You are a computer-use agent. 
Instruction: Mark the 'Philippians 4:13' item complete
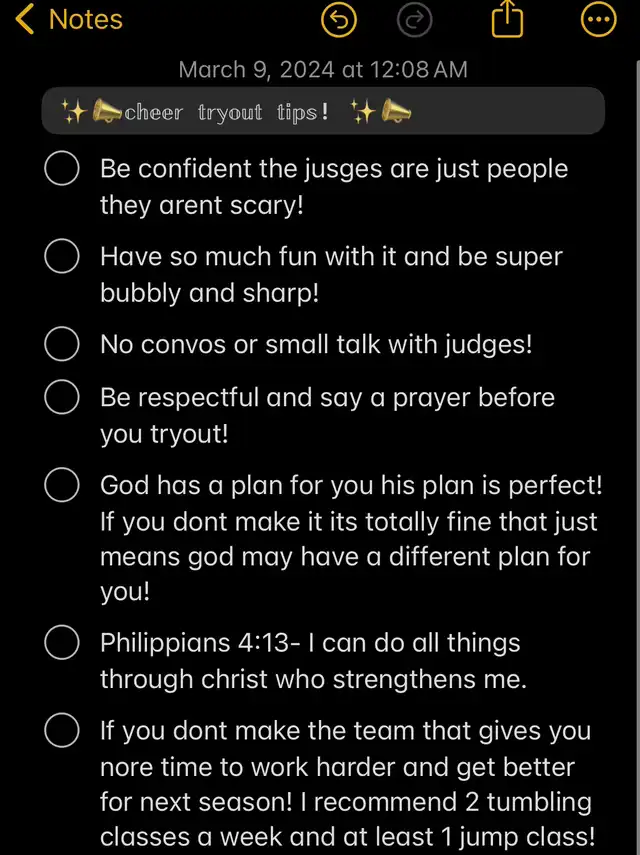point(63,643)
